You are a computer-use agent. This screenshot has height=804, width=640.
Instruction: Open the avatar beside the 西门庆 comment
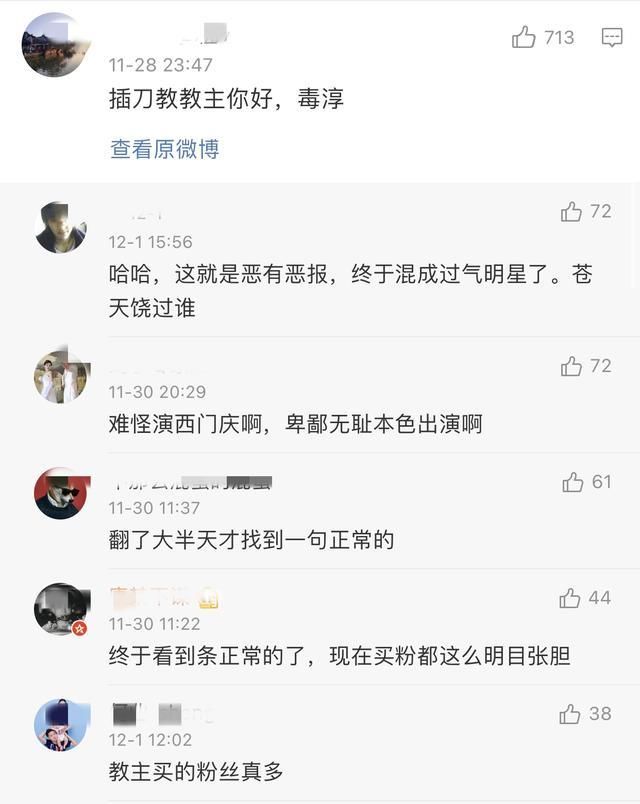[61, 377]
